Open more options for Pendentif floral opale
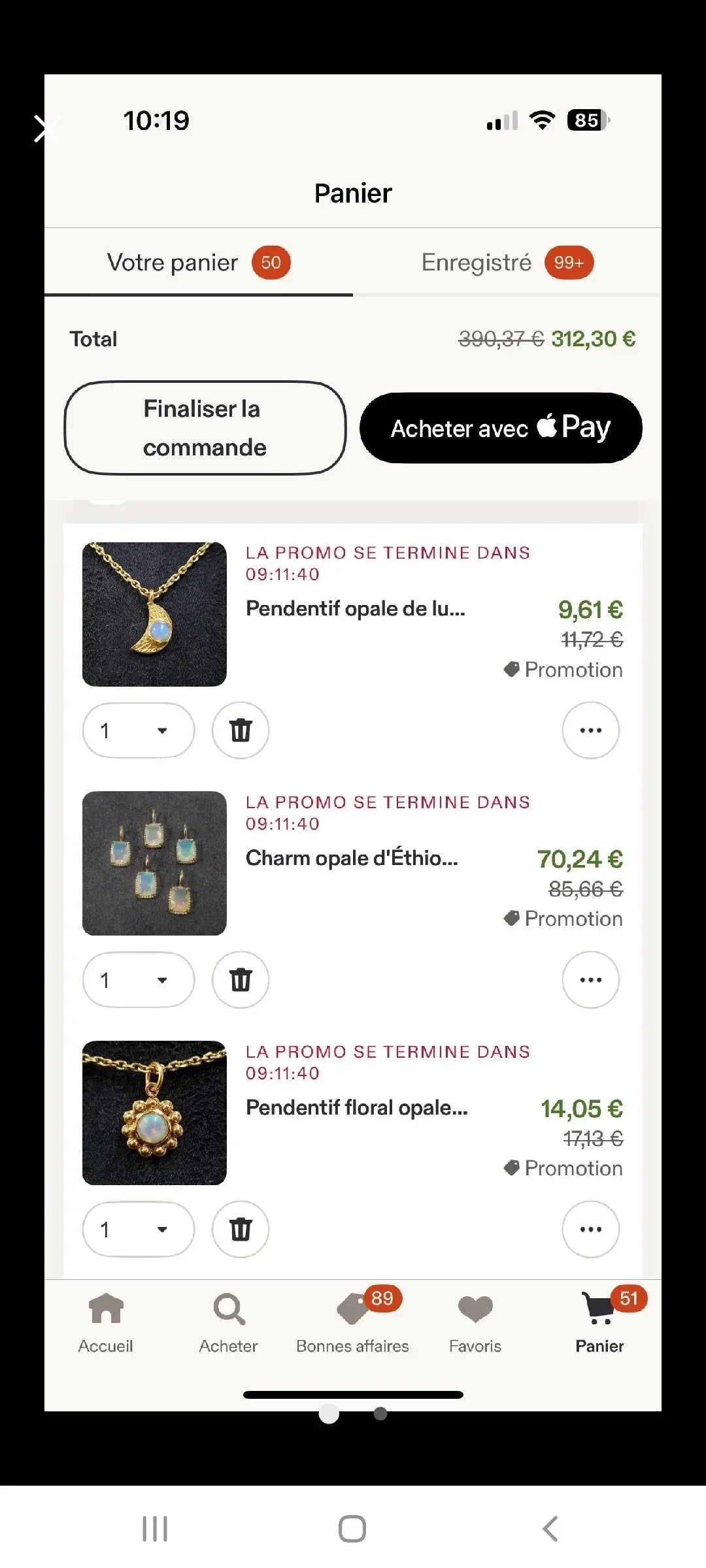Screen dimensions: 706x1568 (x=591, y=1230)
